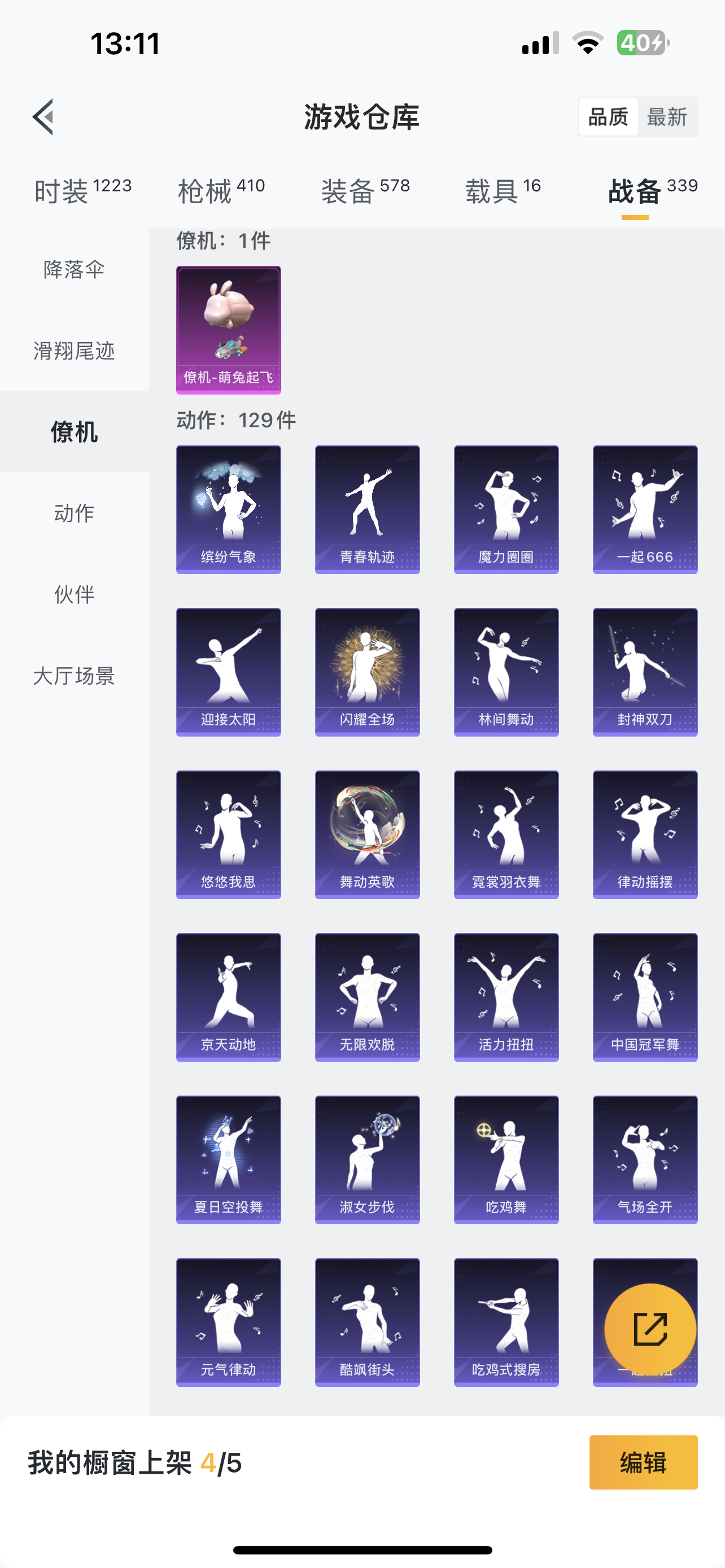
Task: Switch to the 枪械 tab
Action: pyautogui.click(x=221, y=191)
